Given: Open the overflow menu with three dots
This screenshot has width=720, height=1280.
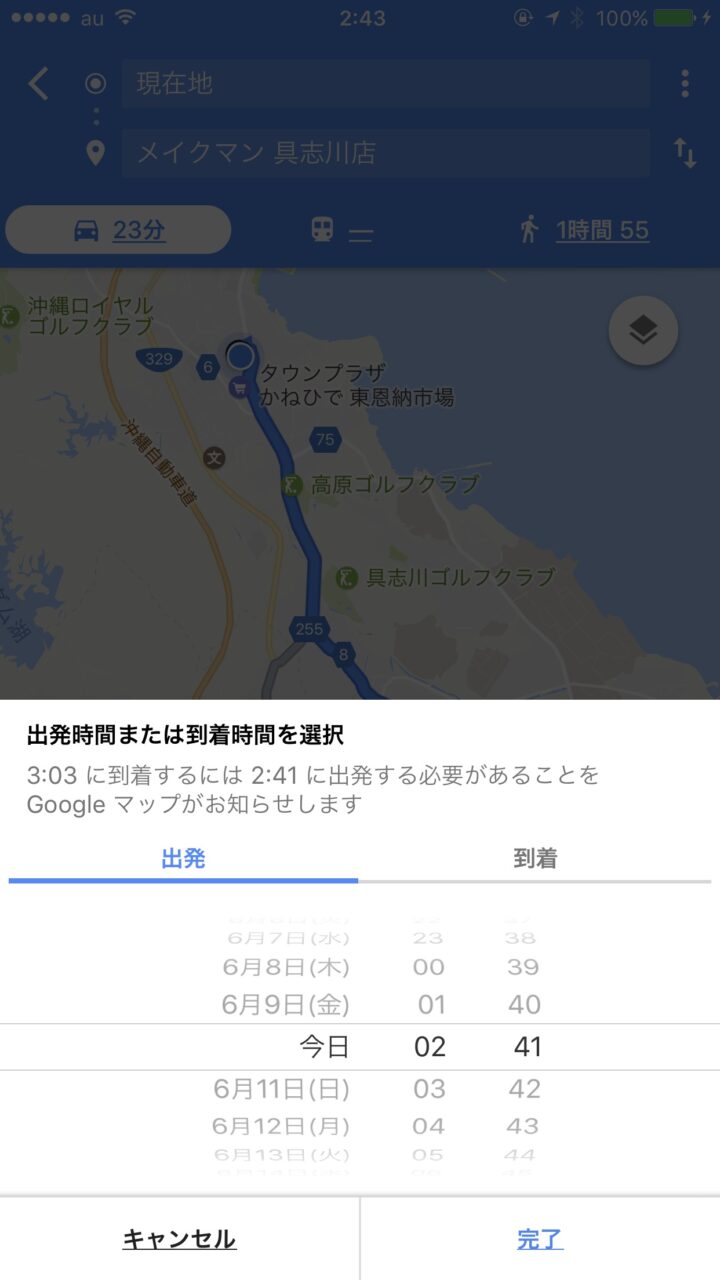Looking at the screenshot, I should pos(684,84).
